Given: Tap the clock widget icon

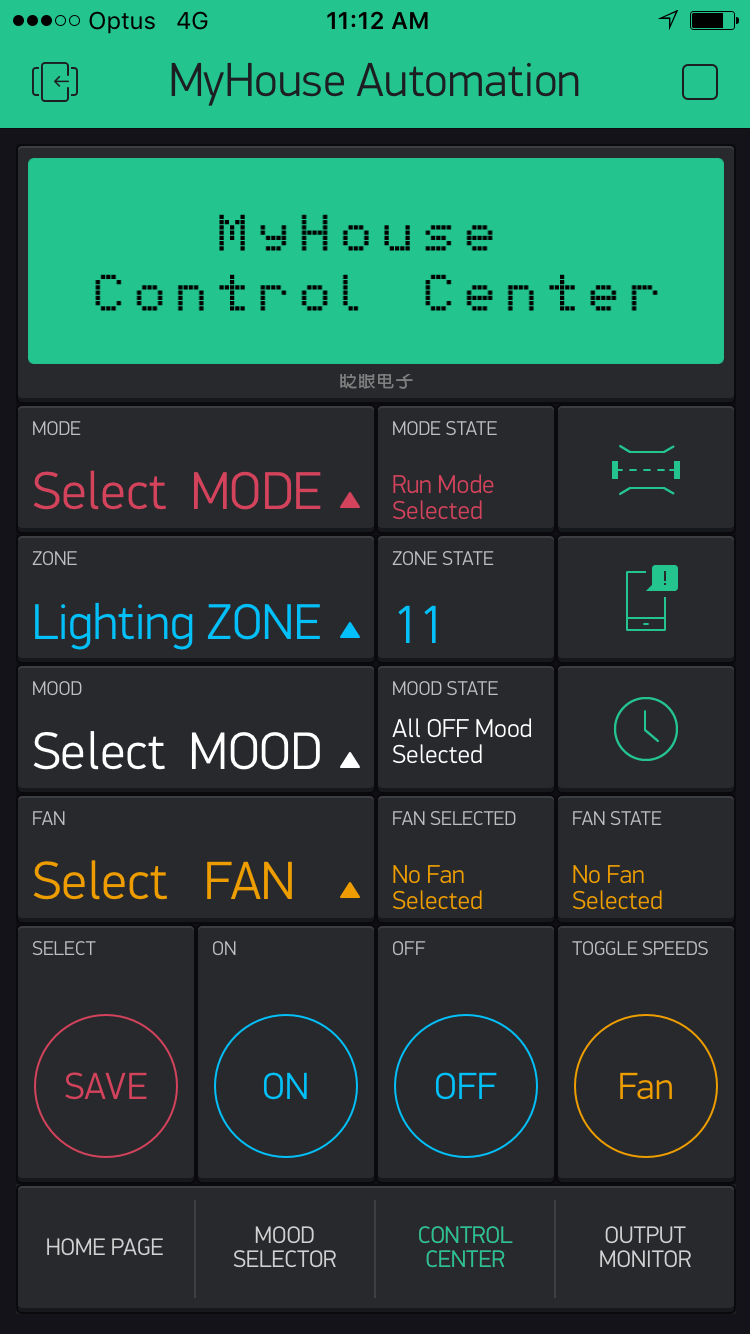Looking at the screenshot, I should pyautogui.click(x=645, y=729).
